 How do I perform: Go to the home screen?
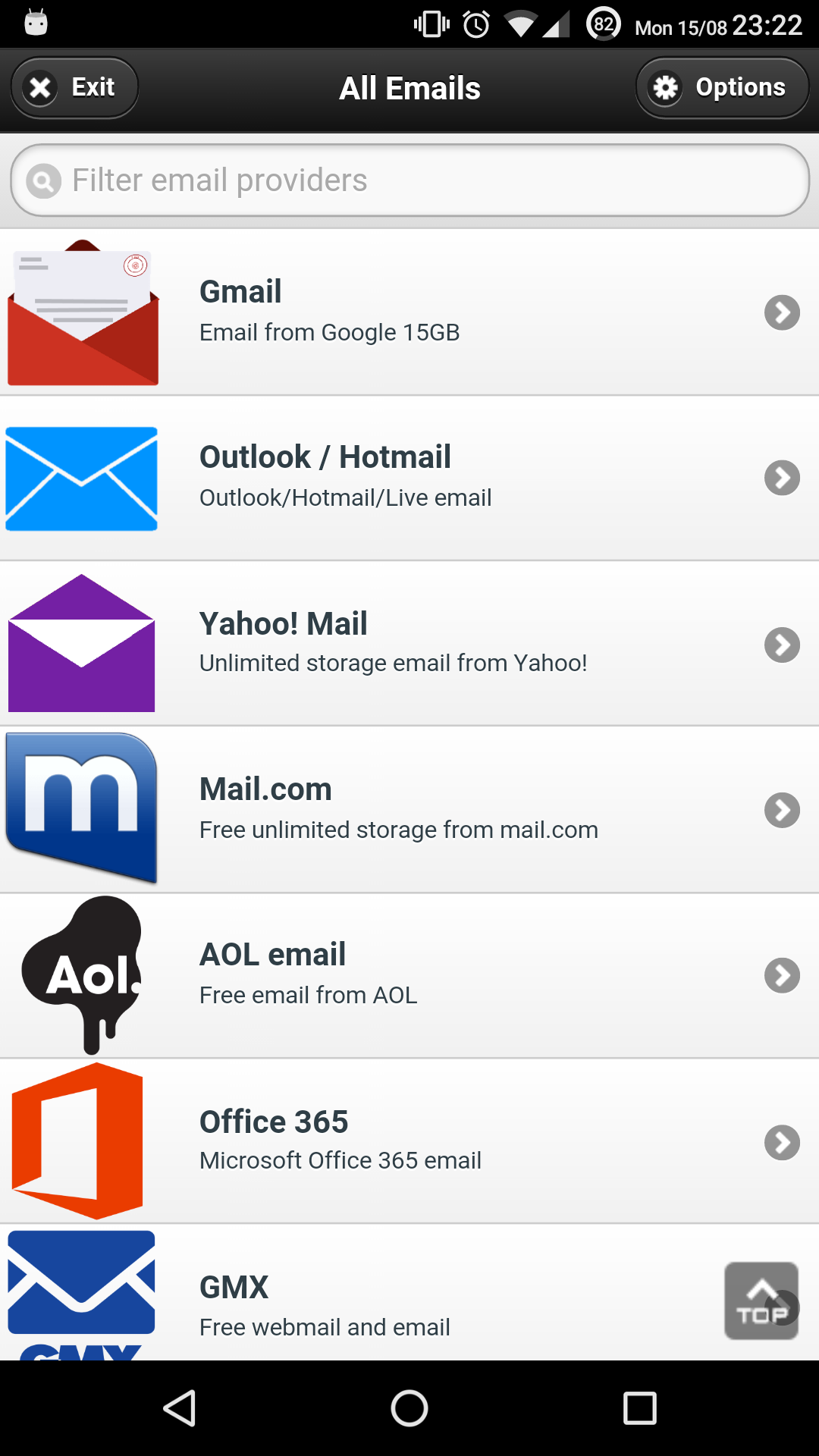pyautogui.click(x=409, y=1408)
